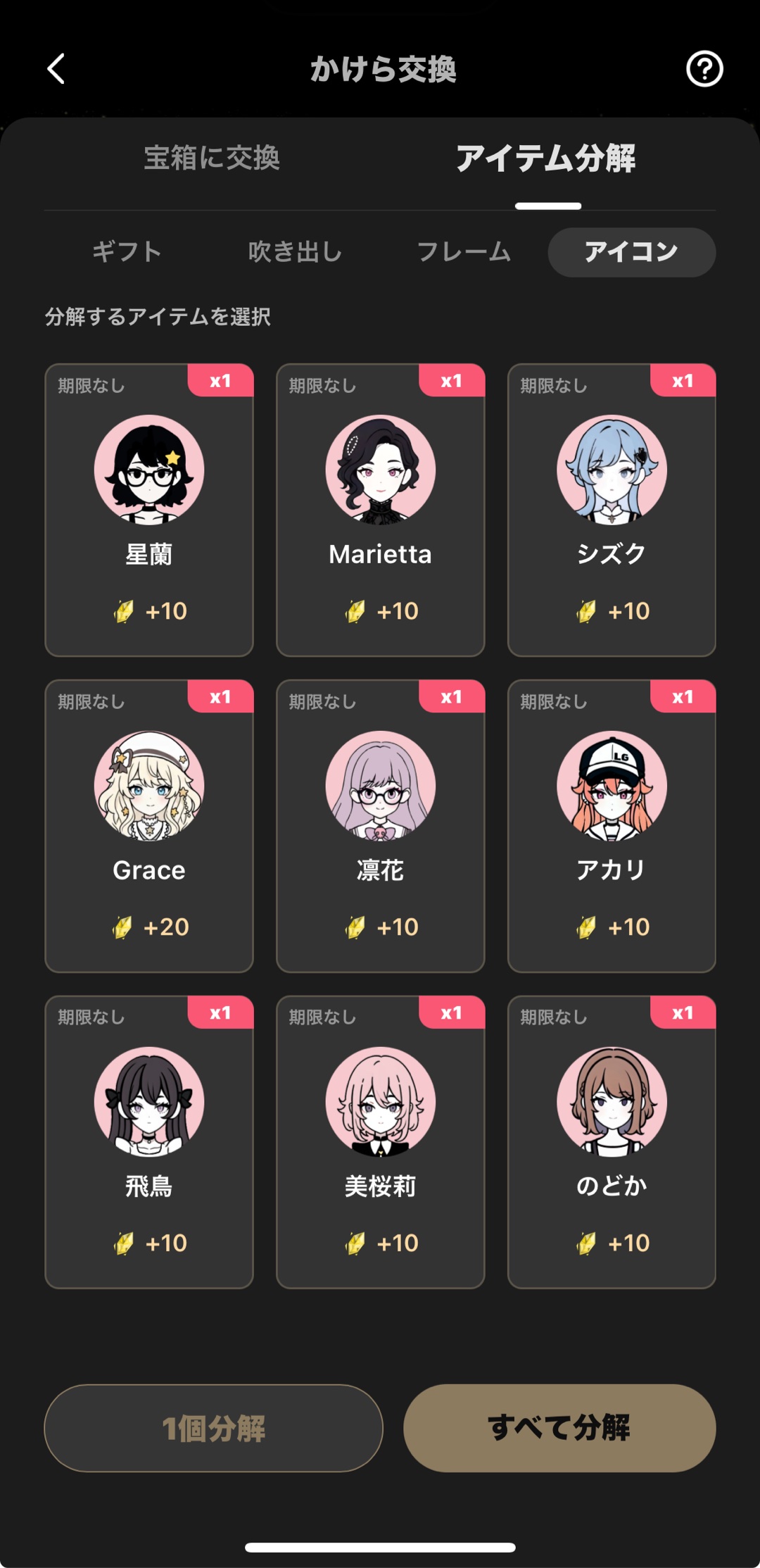Tap the 凛花 icon card
The width and height of the screenshot is (760, 1568).
(x=380, y=826)
